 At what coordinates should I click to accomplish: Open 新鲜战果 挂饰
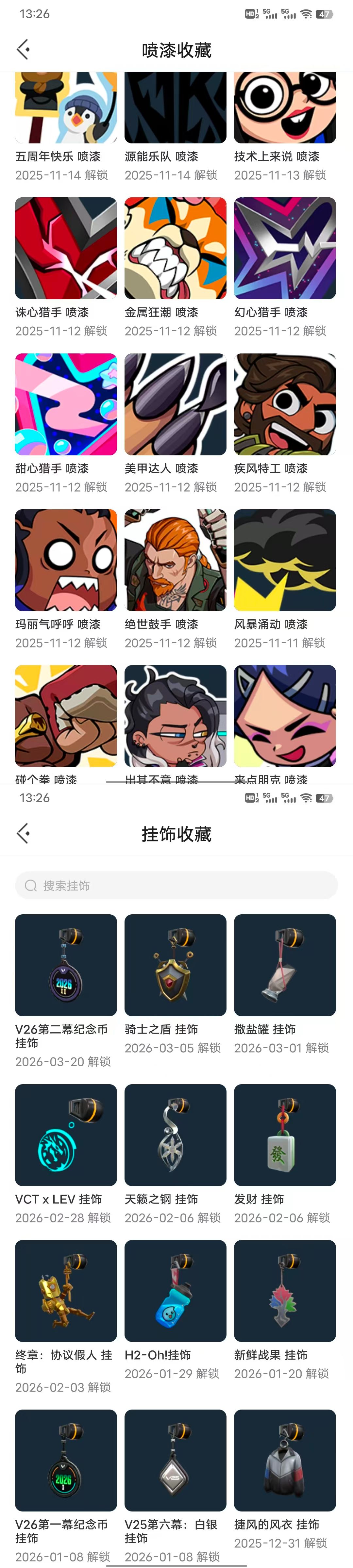(x=285, y=1290)
